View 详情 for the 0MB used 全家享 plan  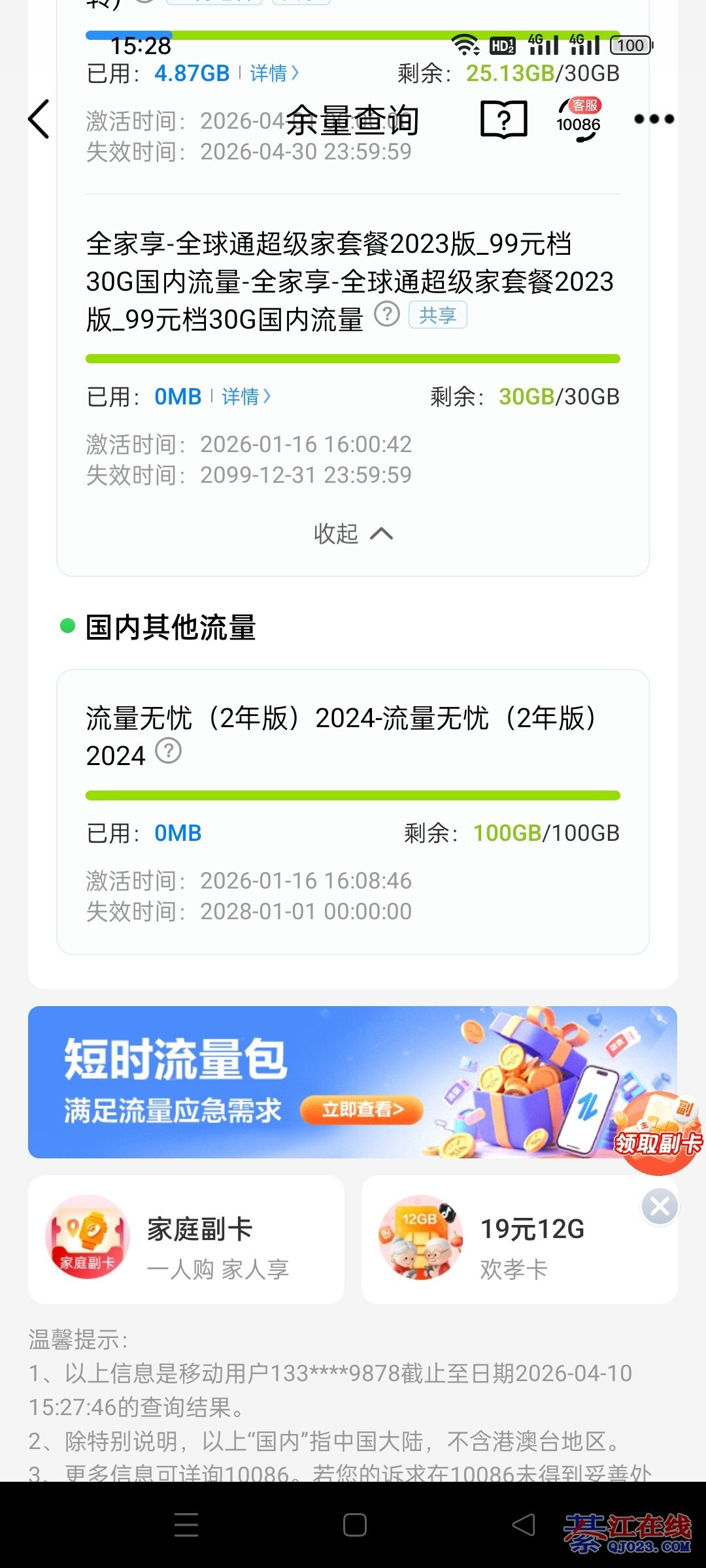coord(246,397)
